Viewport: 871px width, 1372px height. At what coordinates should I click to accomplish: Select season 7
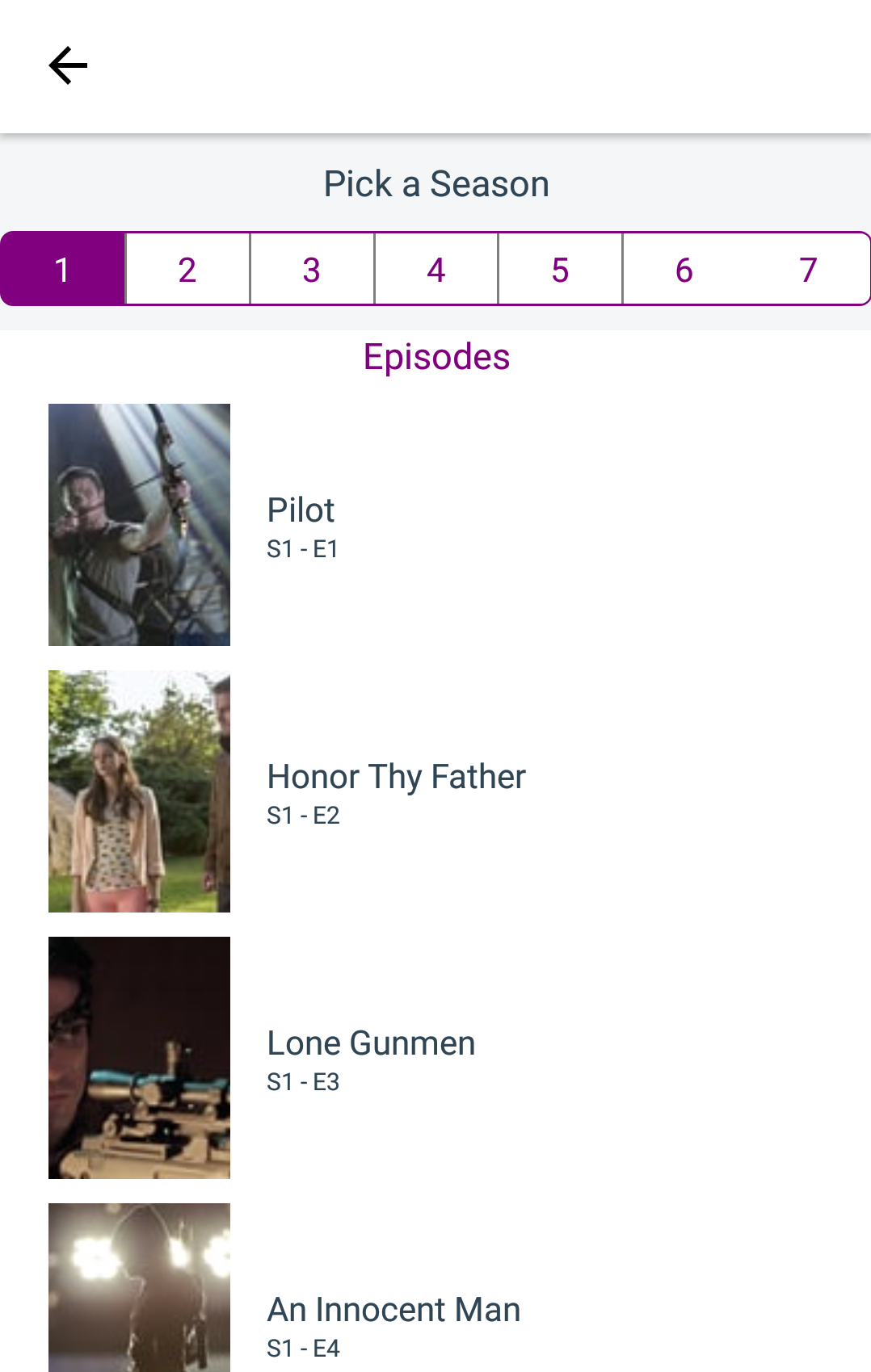point(808,270)
